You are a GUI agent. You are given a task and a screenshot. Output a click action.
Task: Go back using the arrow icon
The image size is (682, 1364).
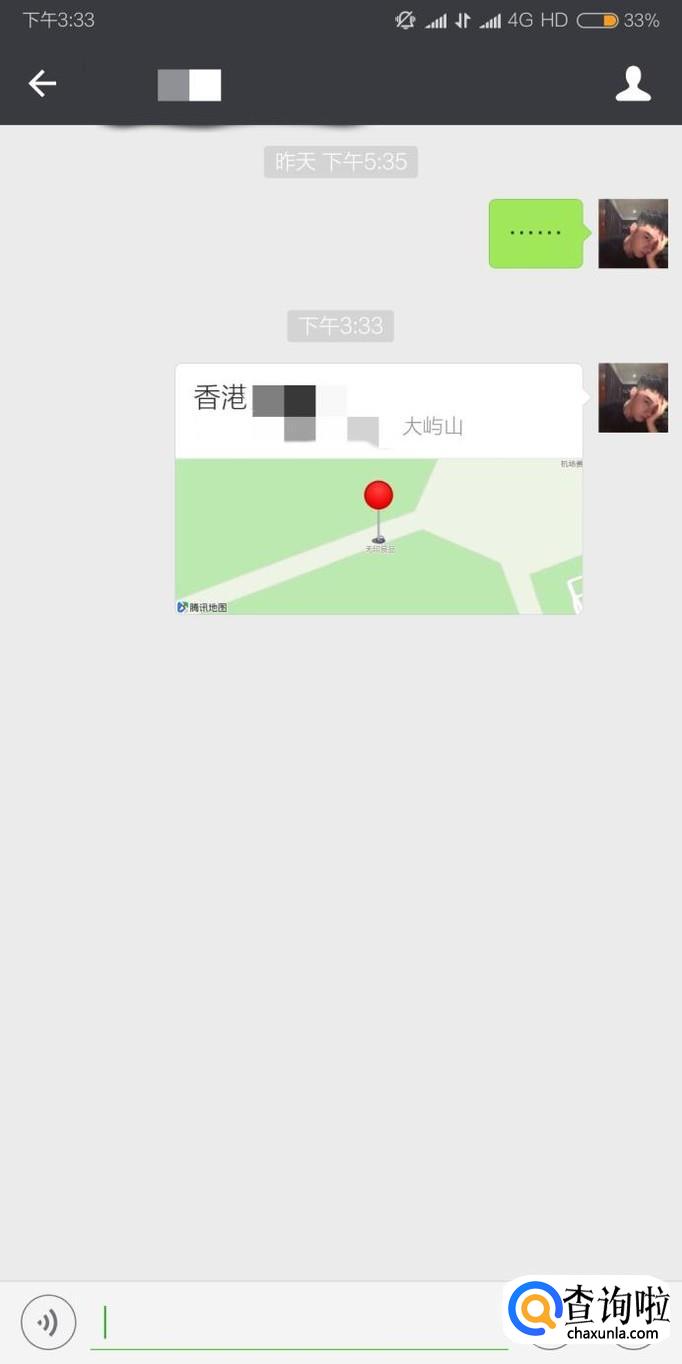(42, 84)
